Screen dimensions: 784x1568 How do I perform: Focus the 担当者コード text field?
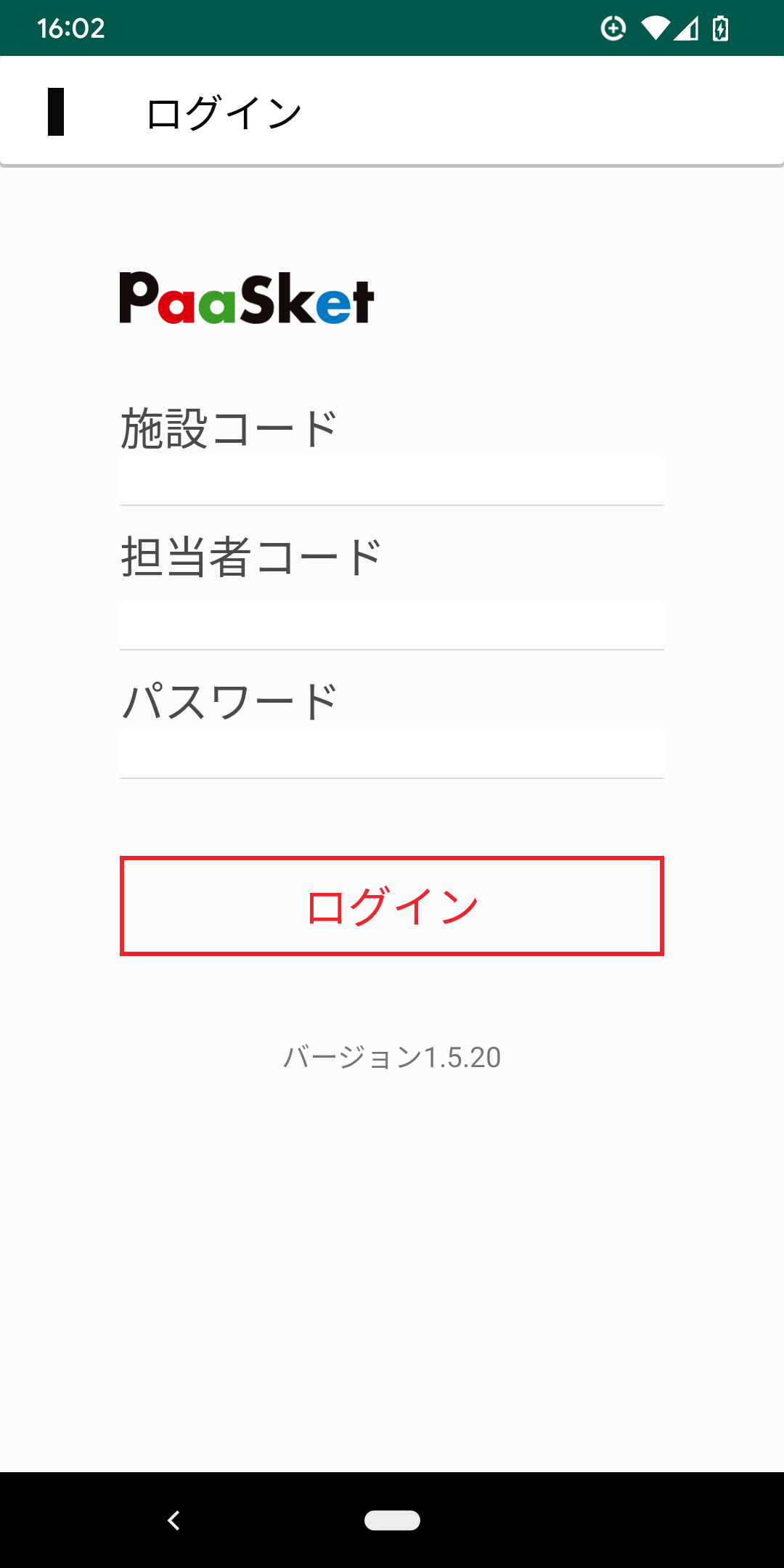[392, 625]
